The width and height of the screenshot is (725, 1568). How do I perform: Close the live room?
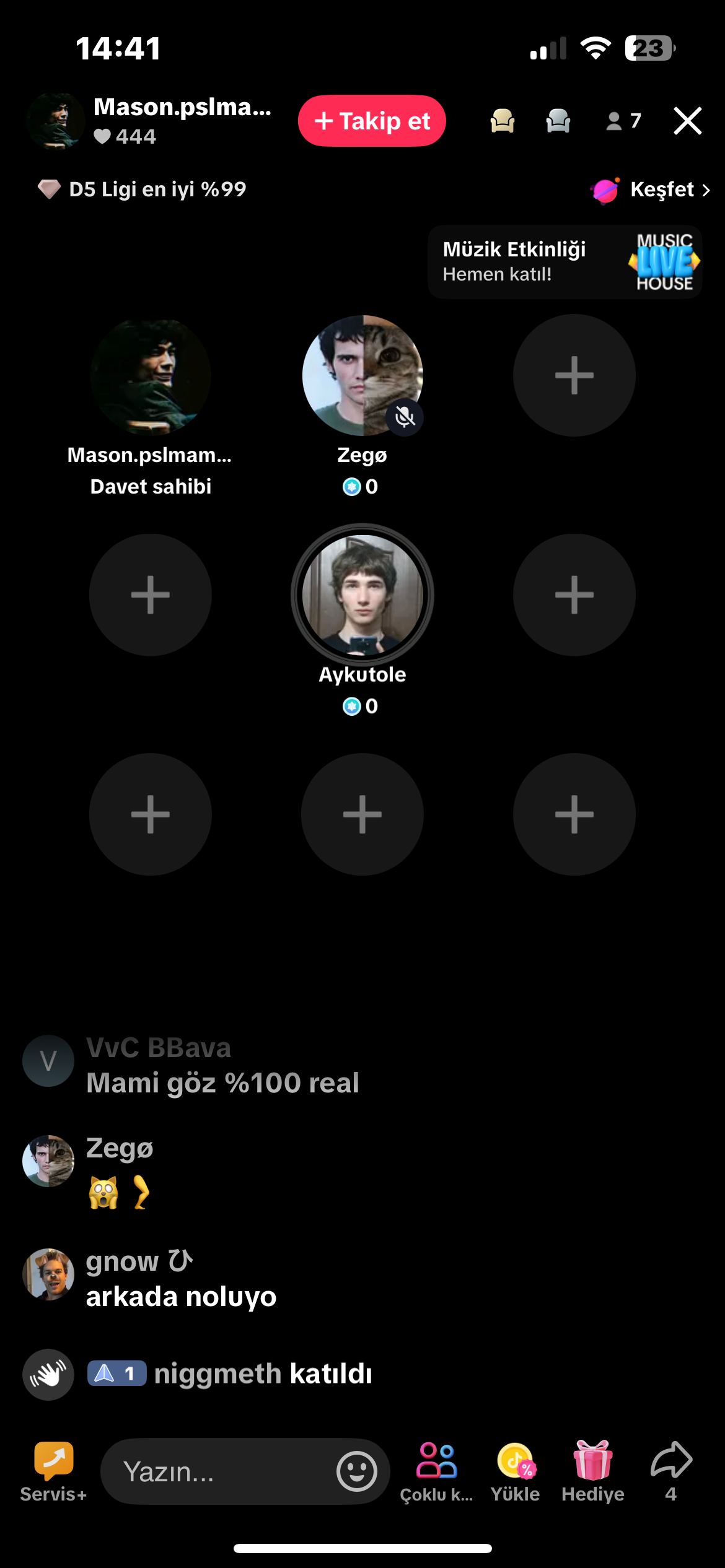point(687,121)
